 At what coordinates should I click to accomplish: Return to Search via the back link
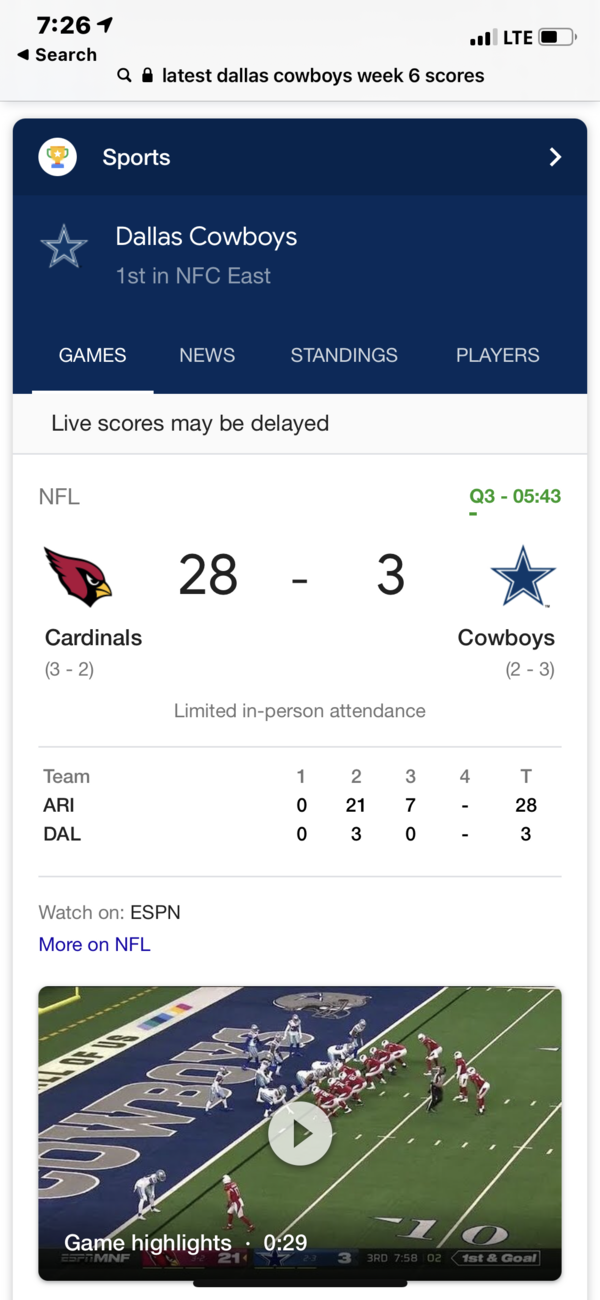(x=58, y=55)
